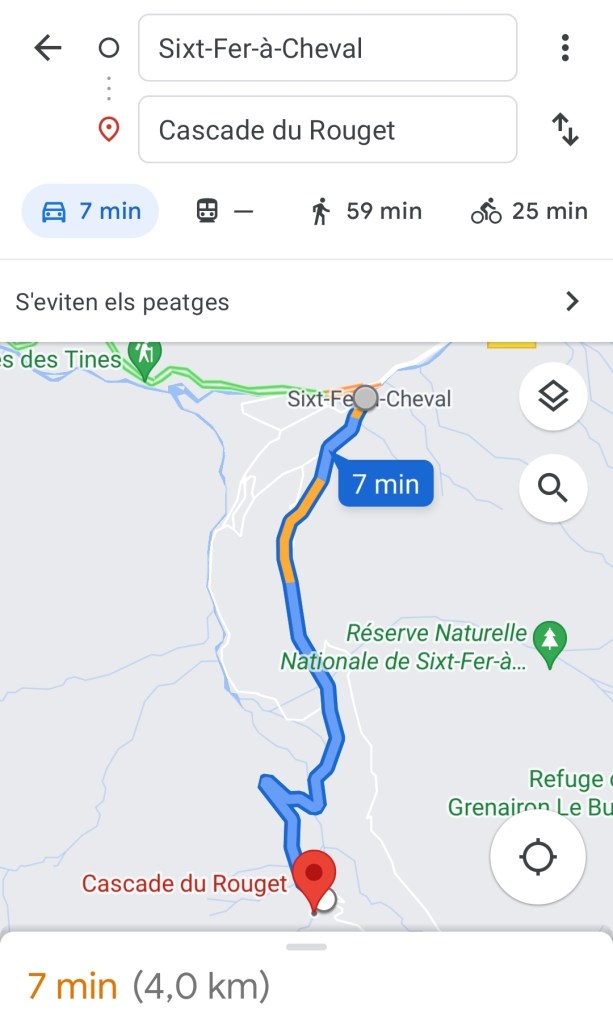Screen dimensions: 613x1023
Task: Search along the route on map
Action: [553, 488]
